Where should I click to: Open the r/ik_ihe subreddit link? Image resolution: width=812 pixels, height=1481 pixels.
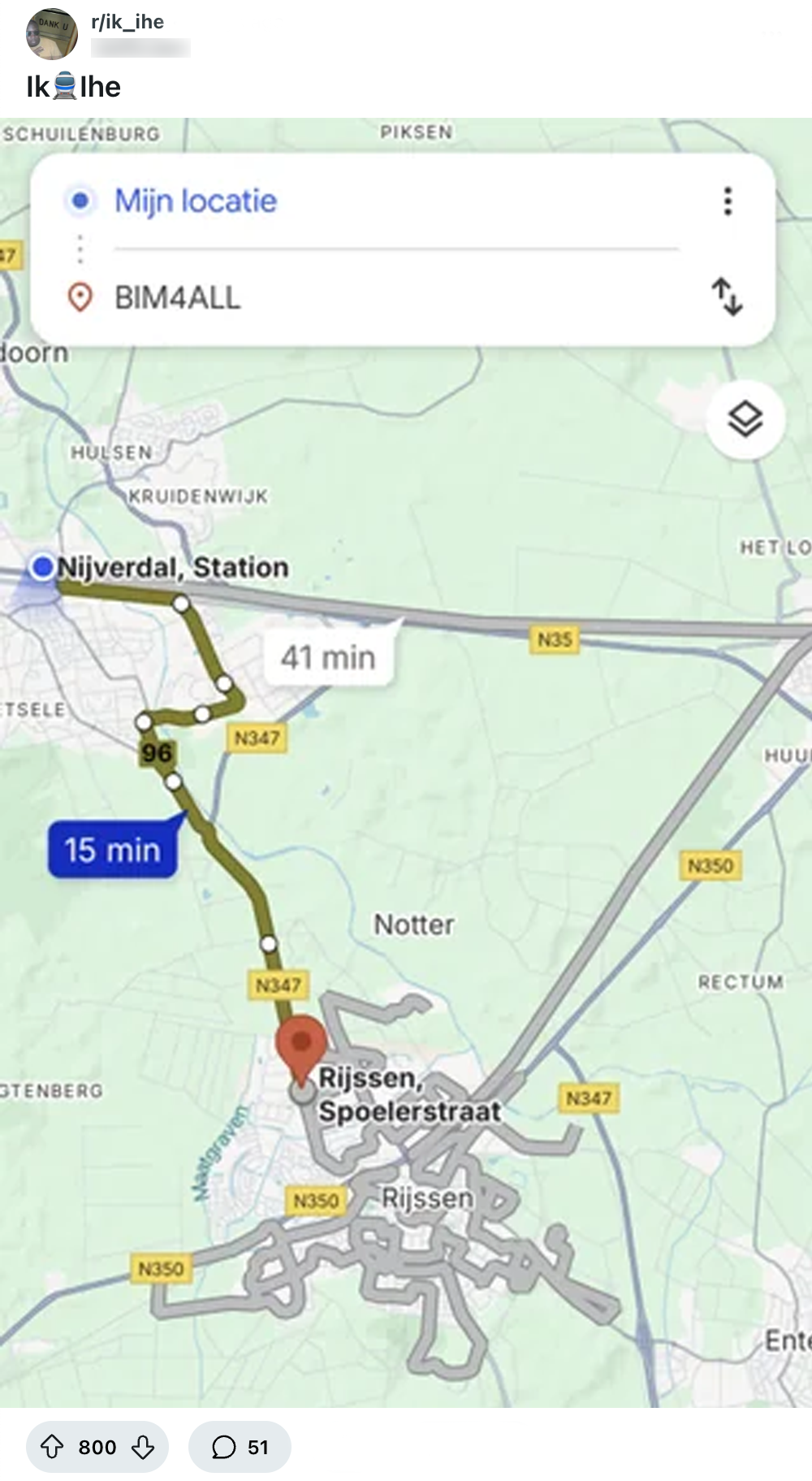pyautogui.click(x=127, y=22)
